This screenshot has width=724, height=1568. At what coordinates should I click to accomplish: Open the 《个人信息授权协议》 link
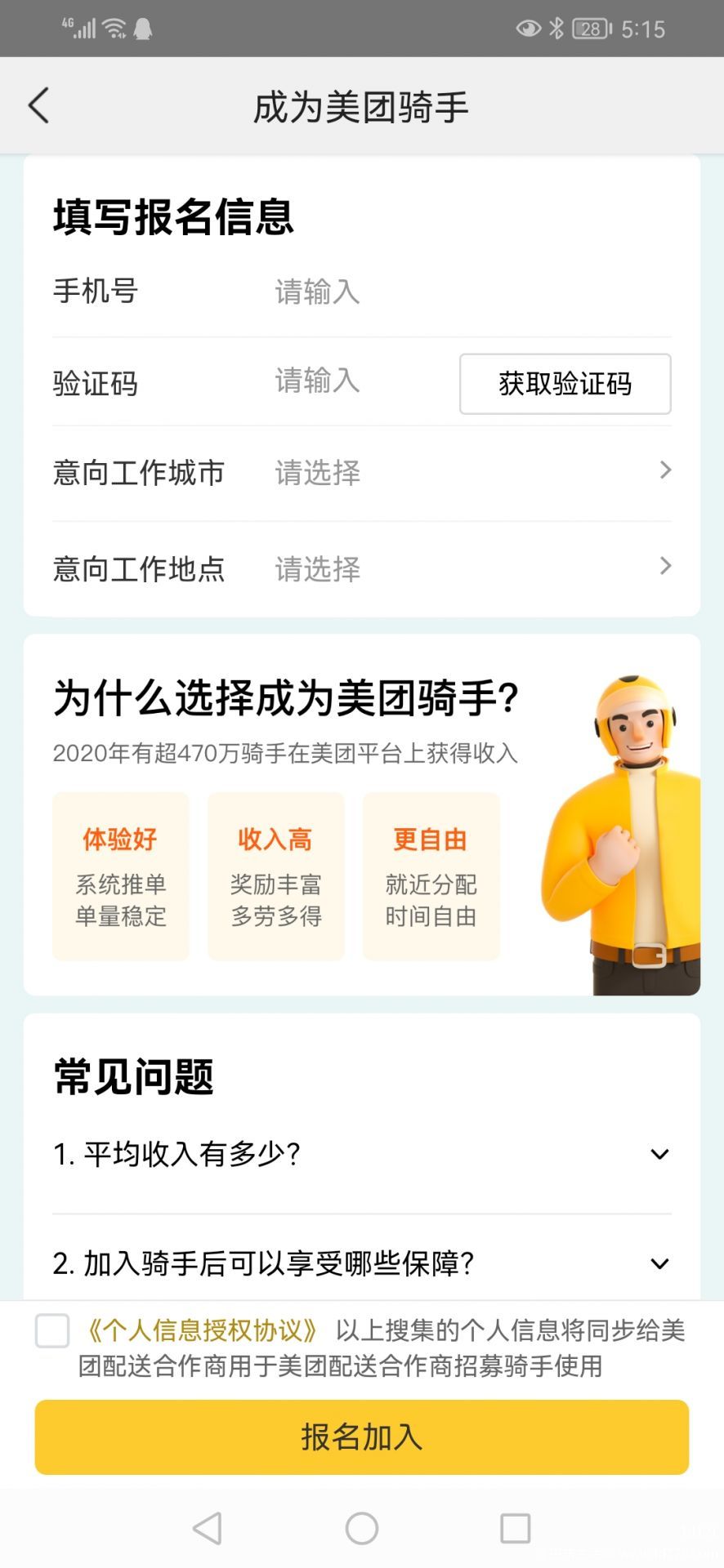tap(202, 1330)
